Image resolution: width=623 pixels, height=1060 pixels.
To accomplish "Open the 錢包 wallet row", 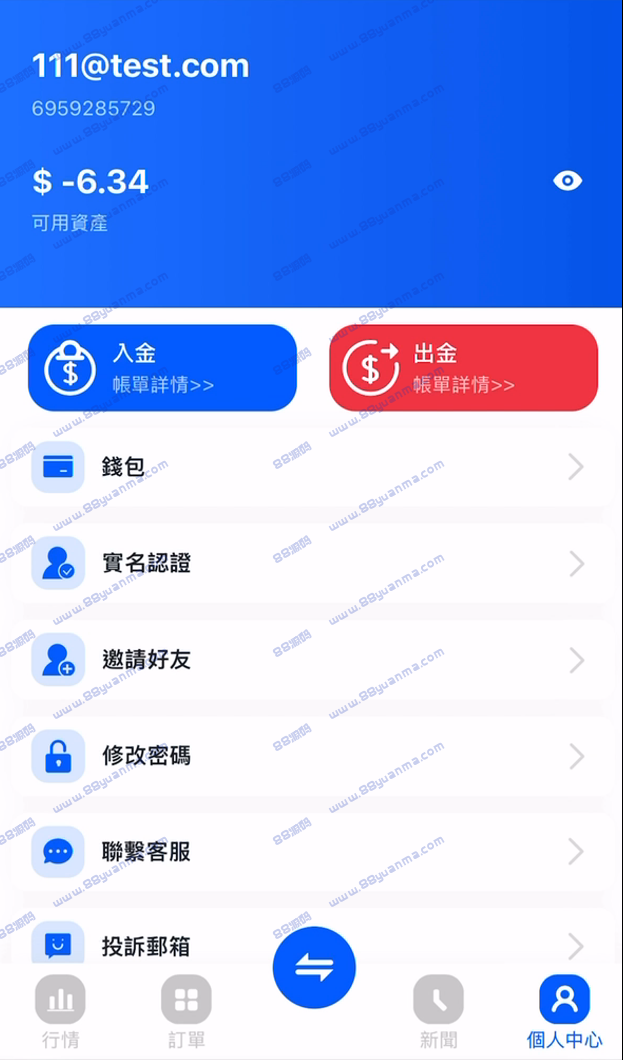I will click(x=312, y=467).
